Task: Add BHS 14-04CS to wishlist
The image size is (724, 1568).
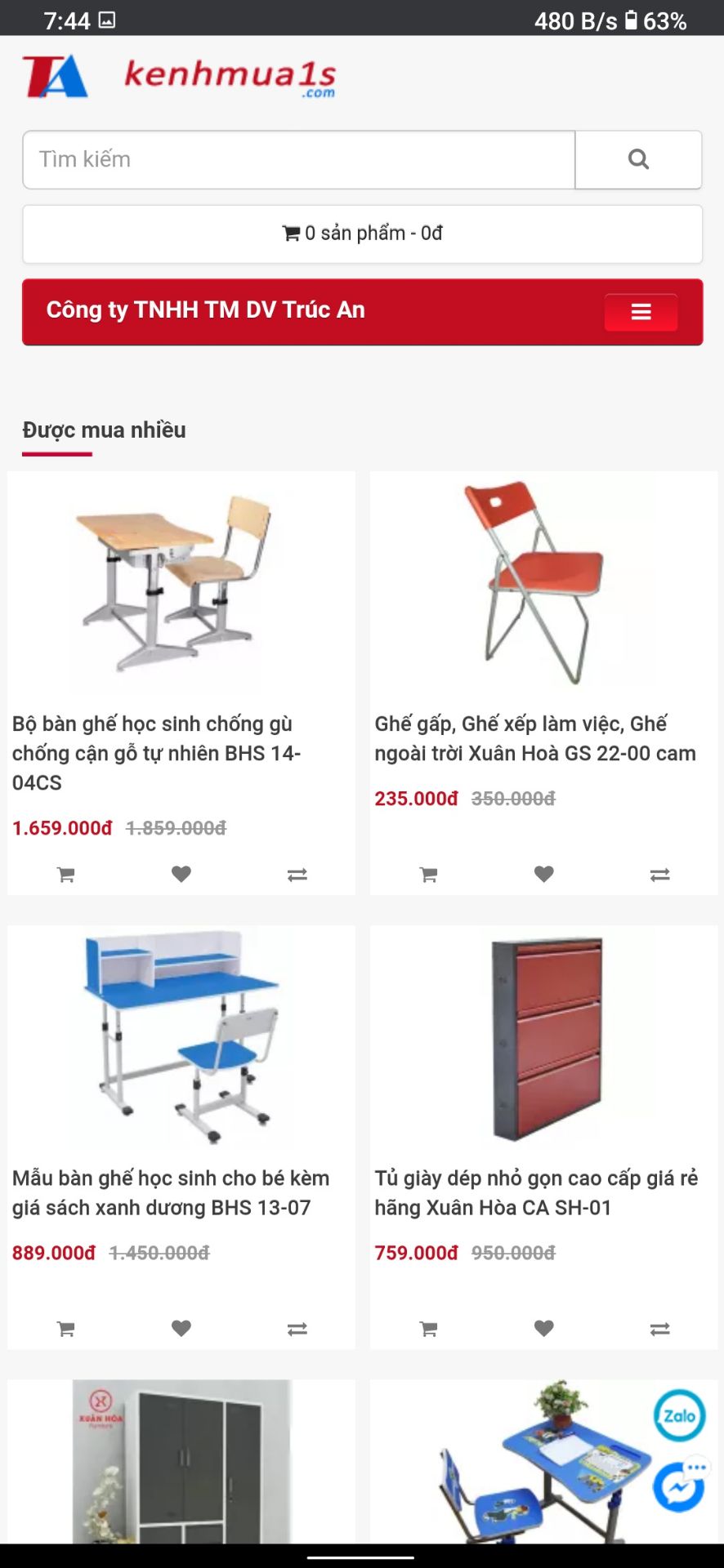Action: [181, 875]
